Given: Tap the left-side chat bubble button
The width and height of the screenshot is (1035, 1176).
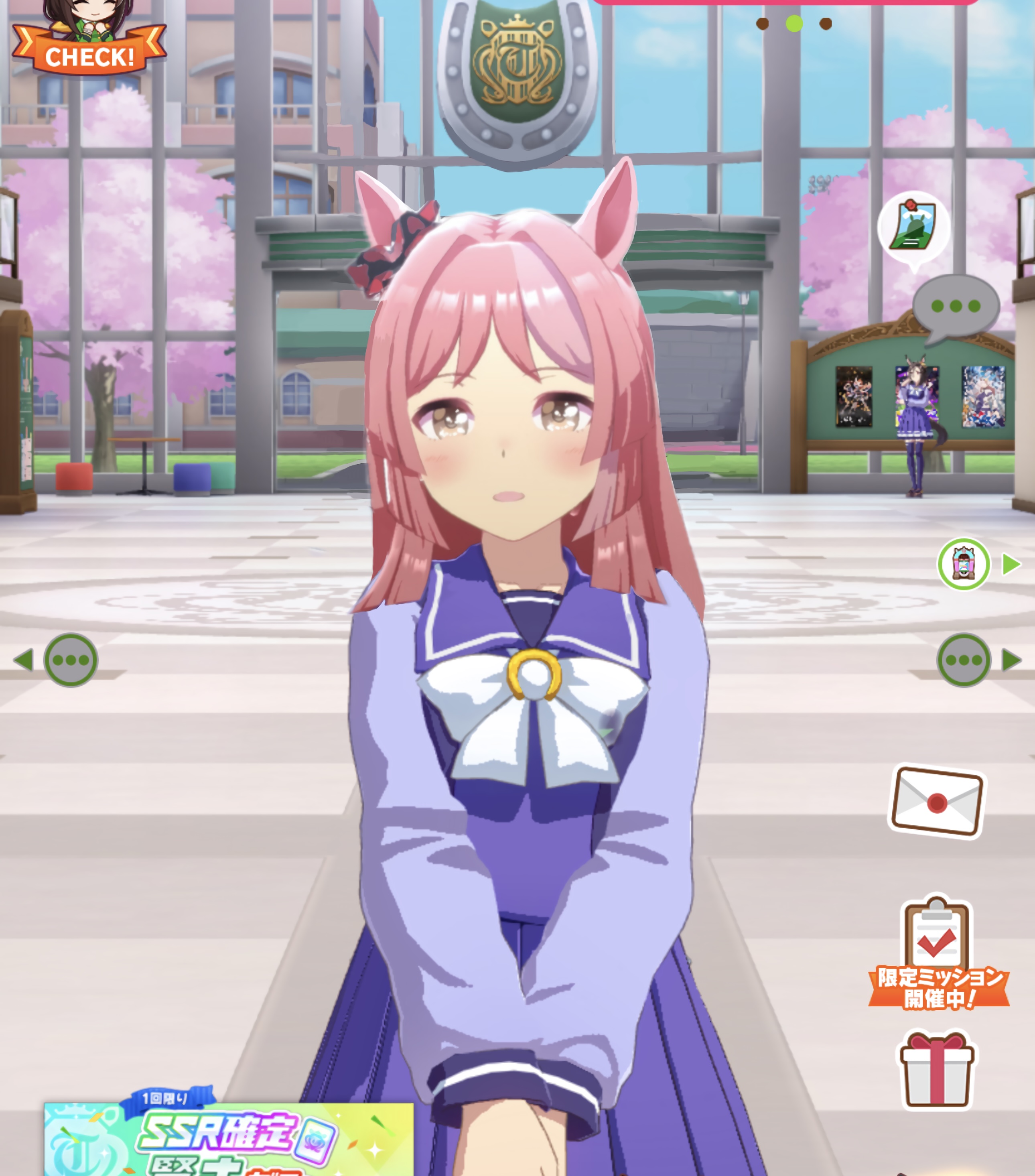Looking at the screenshot, I should tap(71, 660).
